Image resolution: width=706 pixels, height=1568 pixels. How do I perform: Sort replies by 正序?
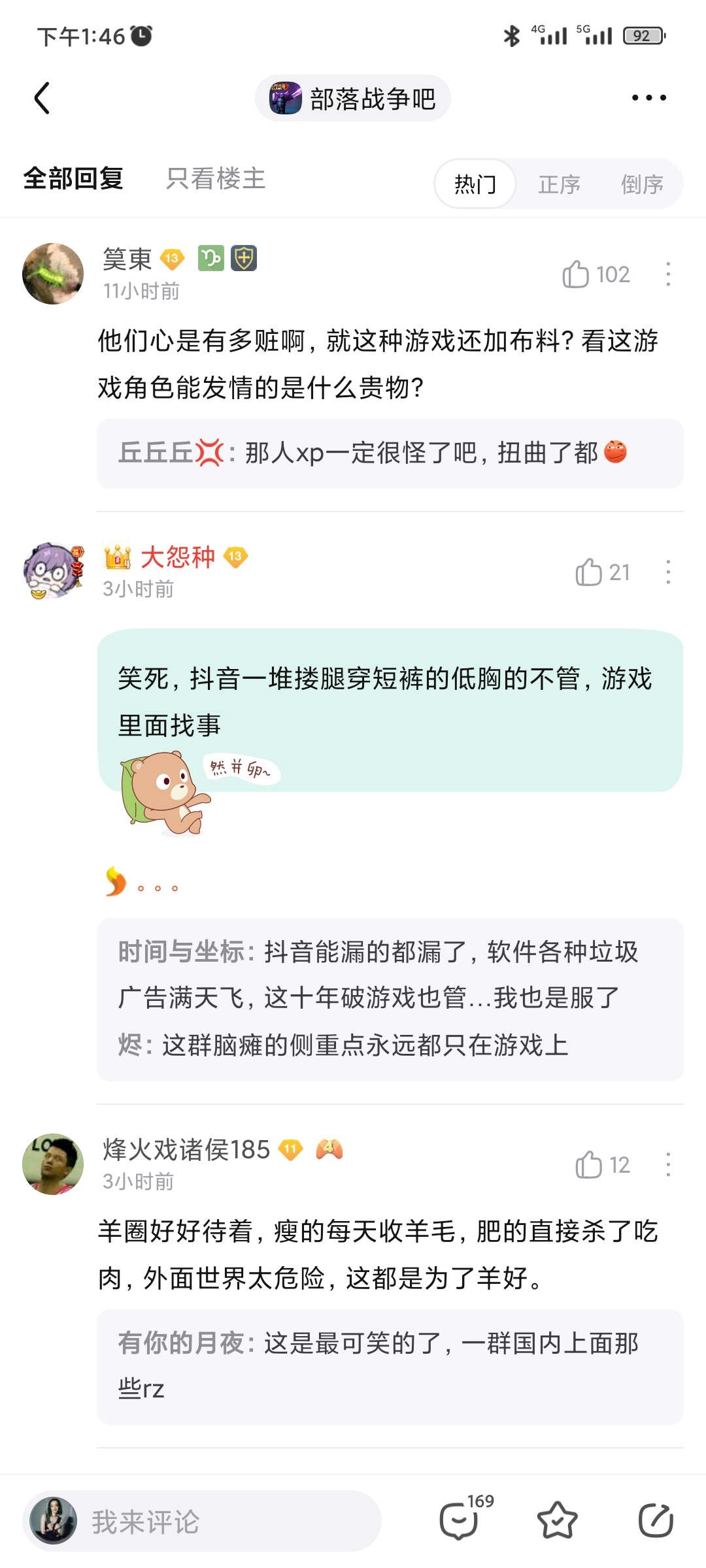point(559,184)
